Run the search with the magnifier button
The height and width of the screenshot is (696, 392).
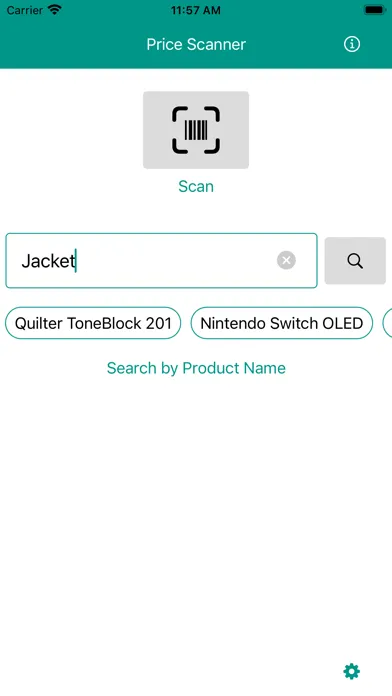(x=355, y=261)
